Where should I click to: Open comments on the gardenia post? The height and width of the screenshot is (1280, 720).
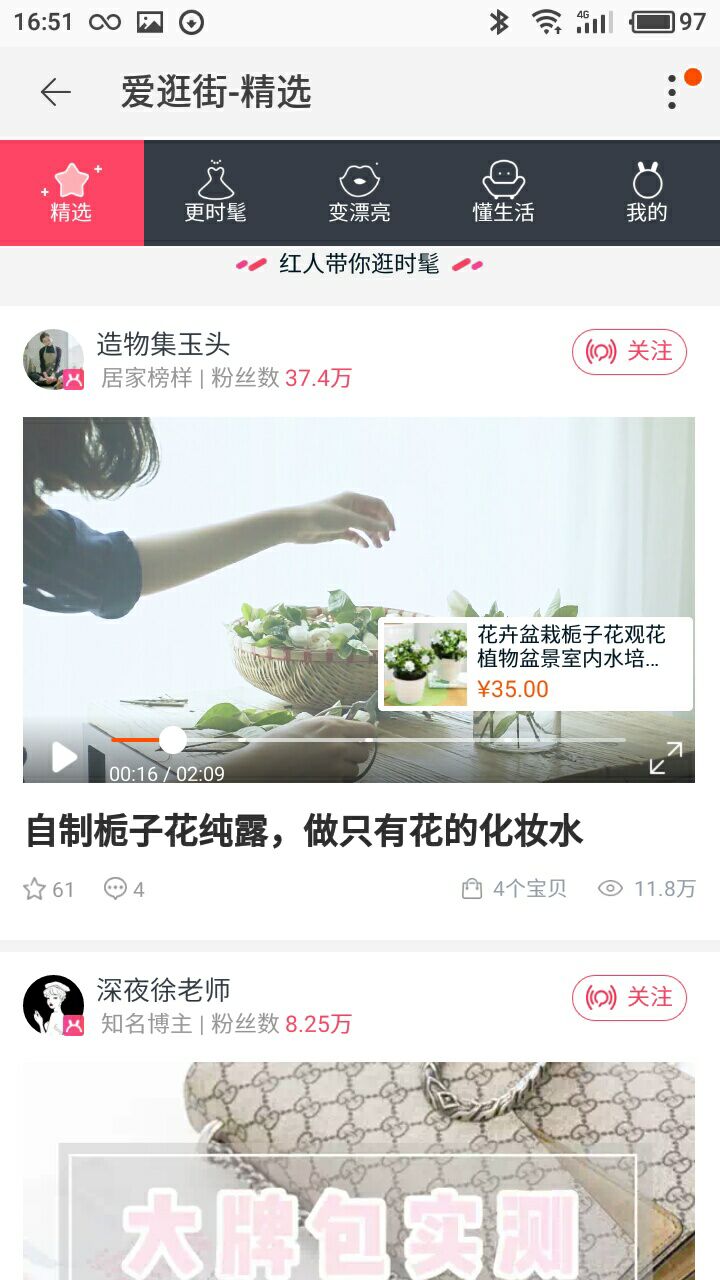(116, 889)
